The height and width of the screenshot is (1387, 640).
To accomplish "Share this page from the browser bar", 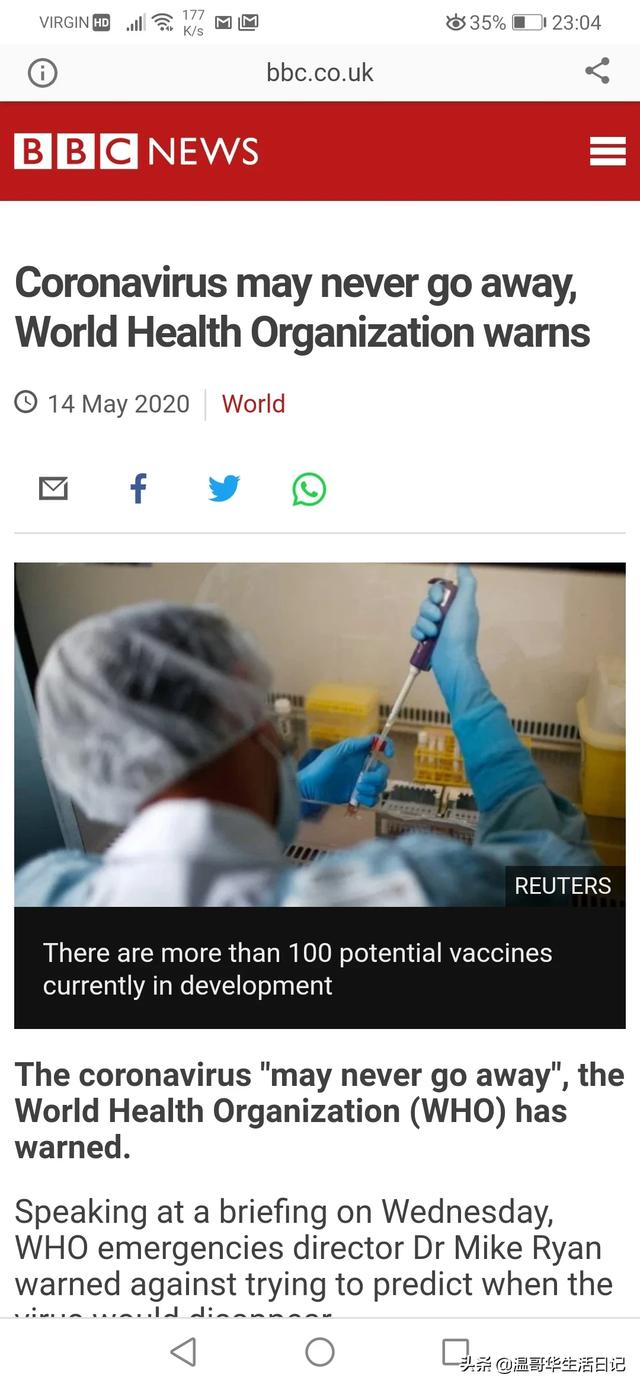I will [597, 71].
